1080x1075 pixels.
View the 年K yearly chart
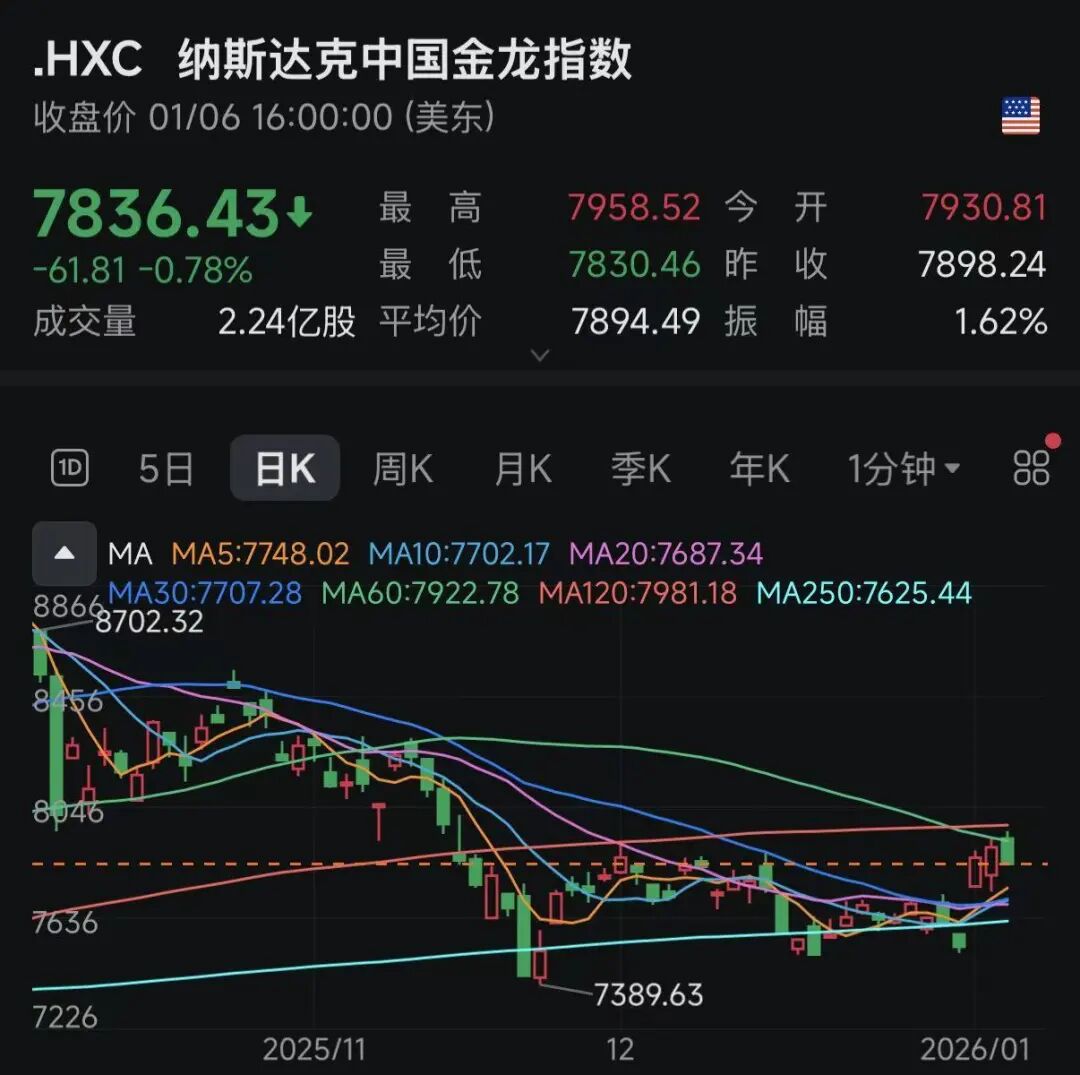[759, 468]
